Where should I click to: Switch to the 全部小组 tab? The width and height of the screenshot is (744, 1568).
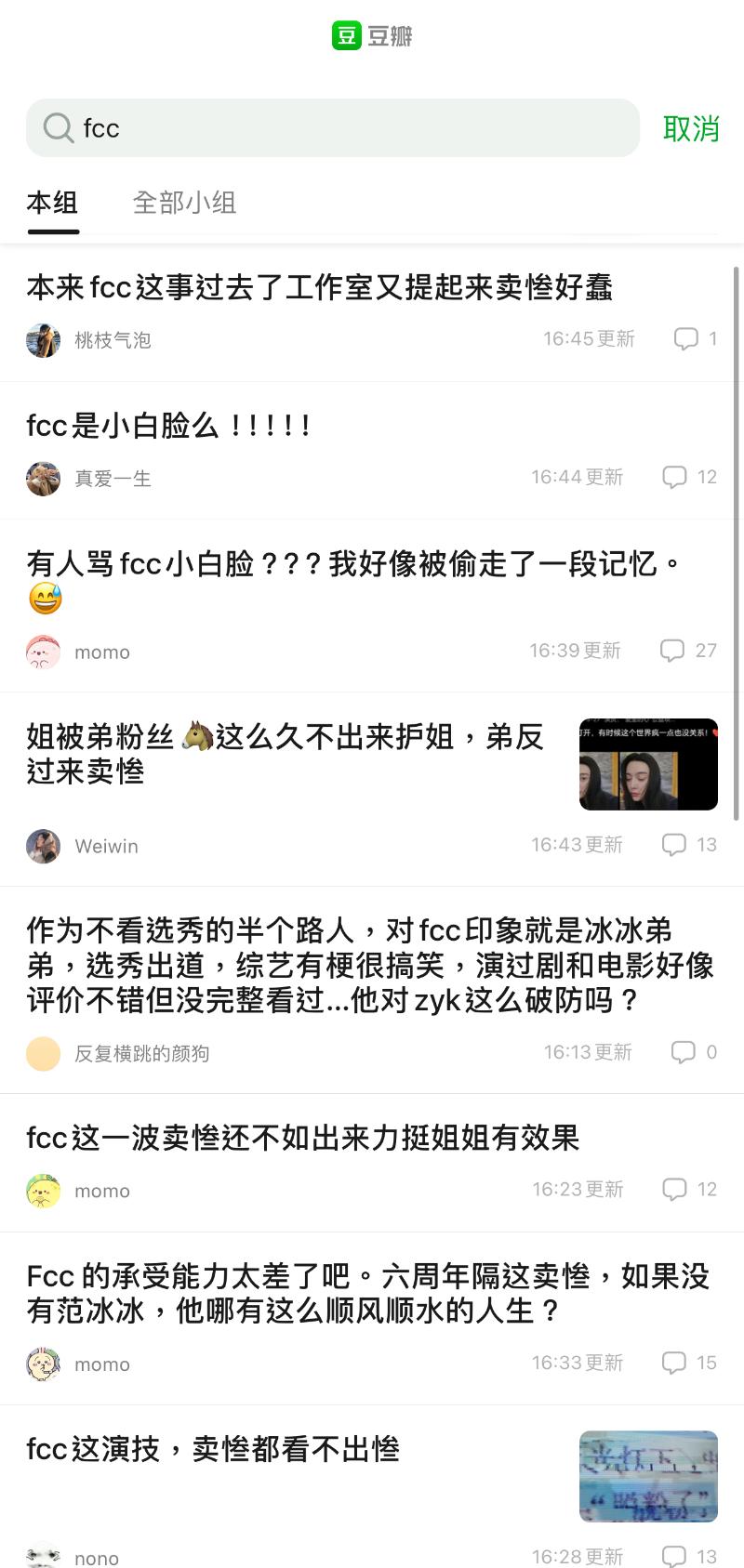tap(184, 203)
